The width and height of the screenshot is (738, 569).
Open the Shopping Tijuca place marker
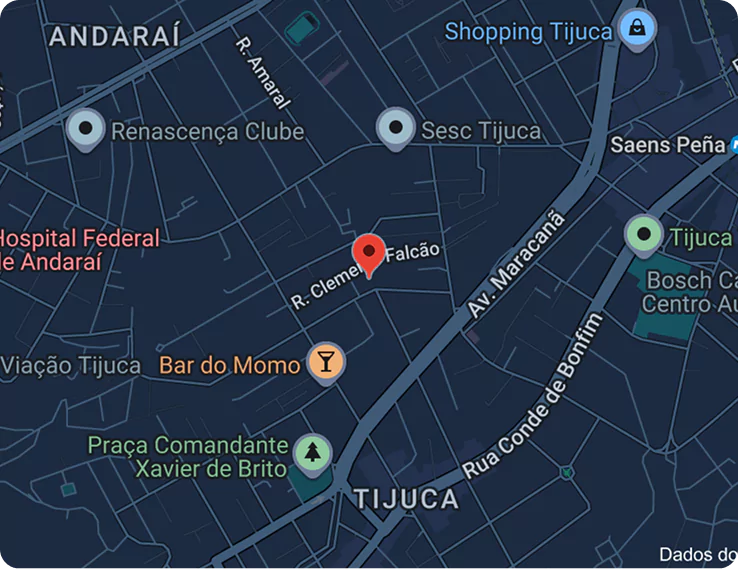click(637, 28)
